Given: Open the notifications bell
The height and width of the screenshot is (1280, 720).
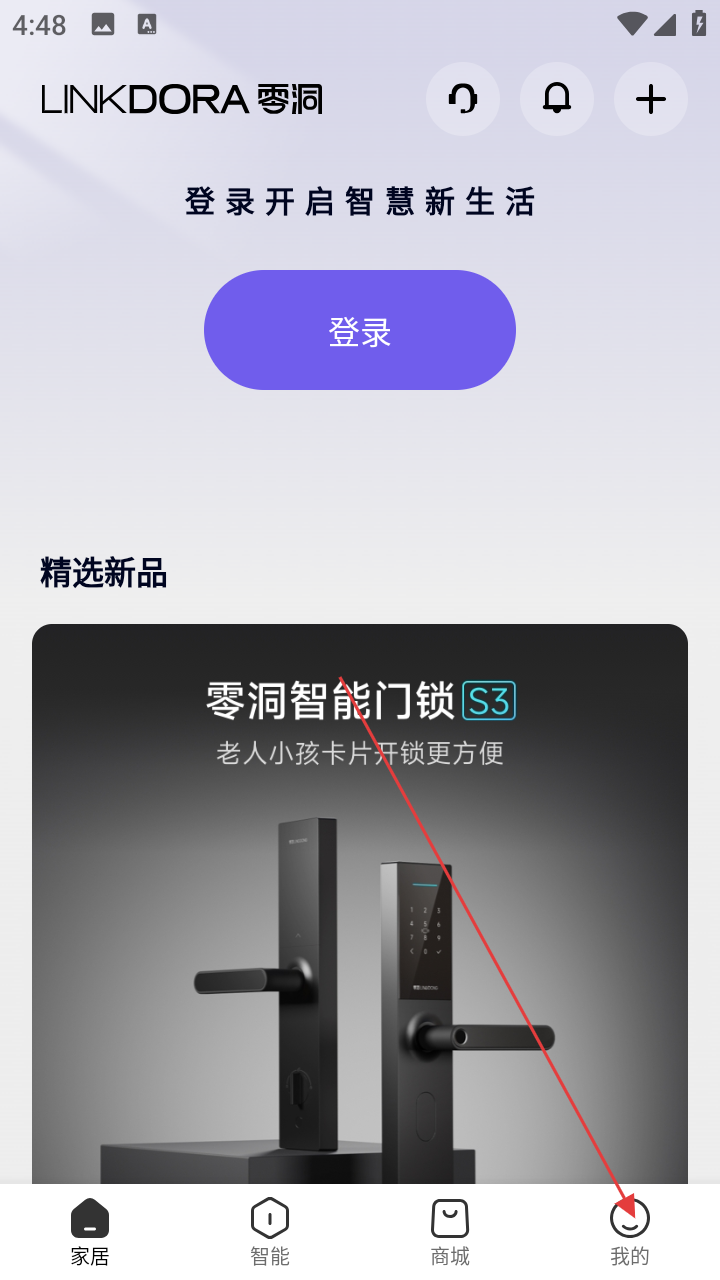Looking at the screenshot, I should pos(557,99).
